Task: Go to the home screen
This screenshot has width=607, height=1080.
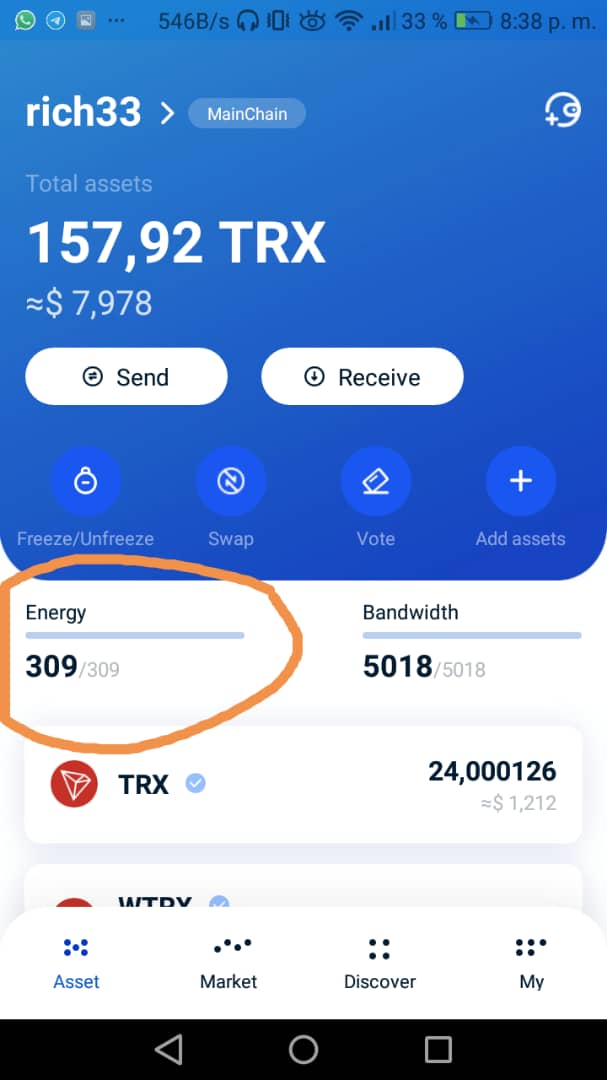Action: pyautogui.click(x=303, y=1049)
